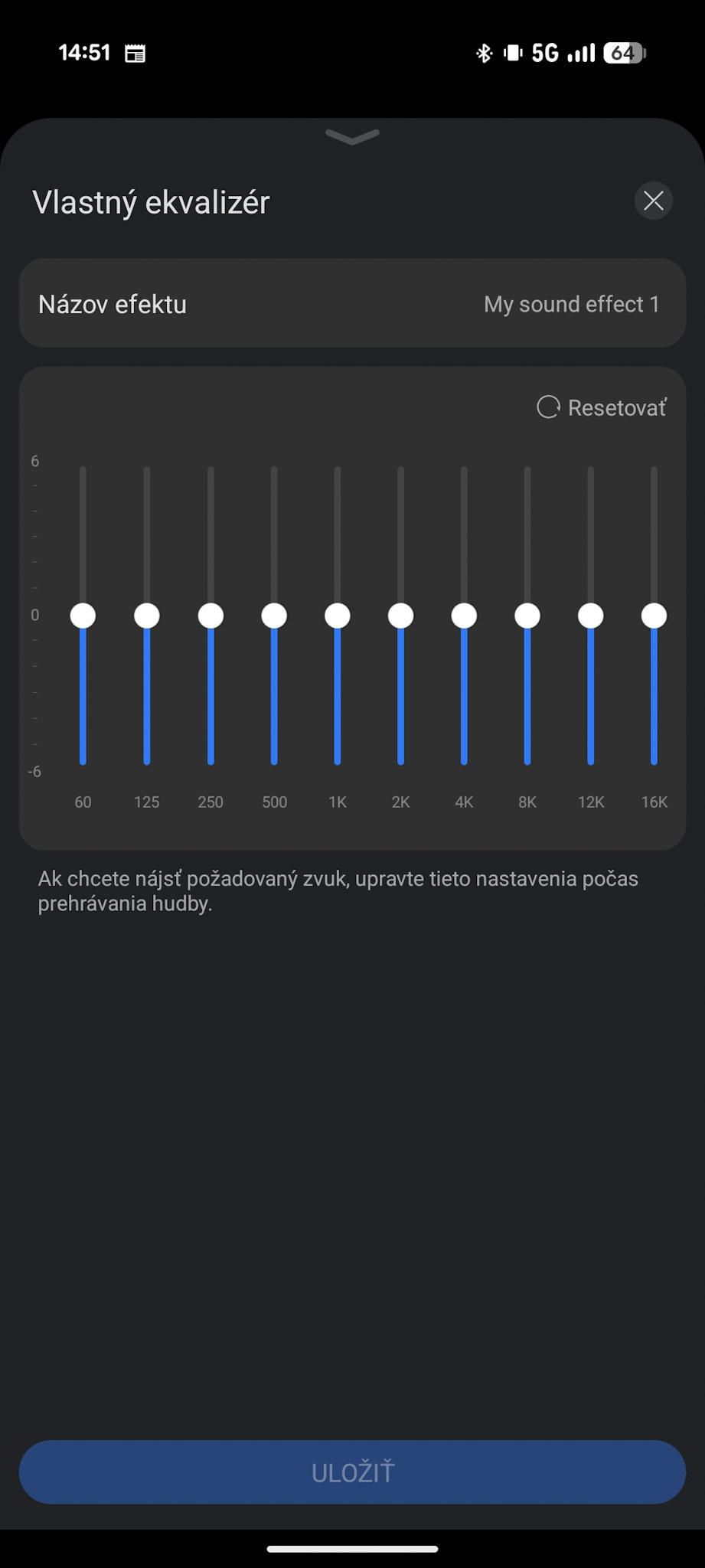Close the Vlastný ekvalizér panel
Image resolution: width=705 pixels, height=1568 pixels.
[x=653, y=201]
